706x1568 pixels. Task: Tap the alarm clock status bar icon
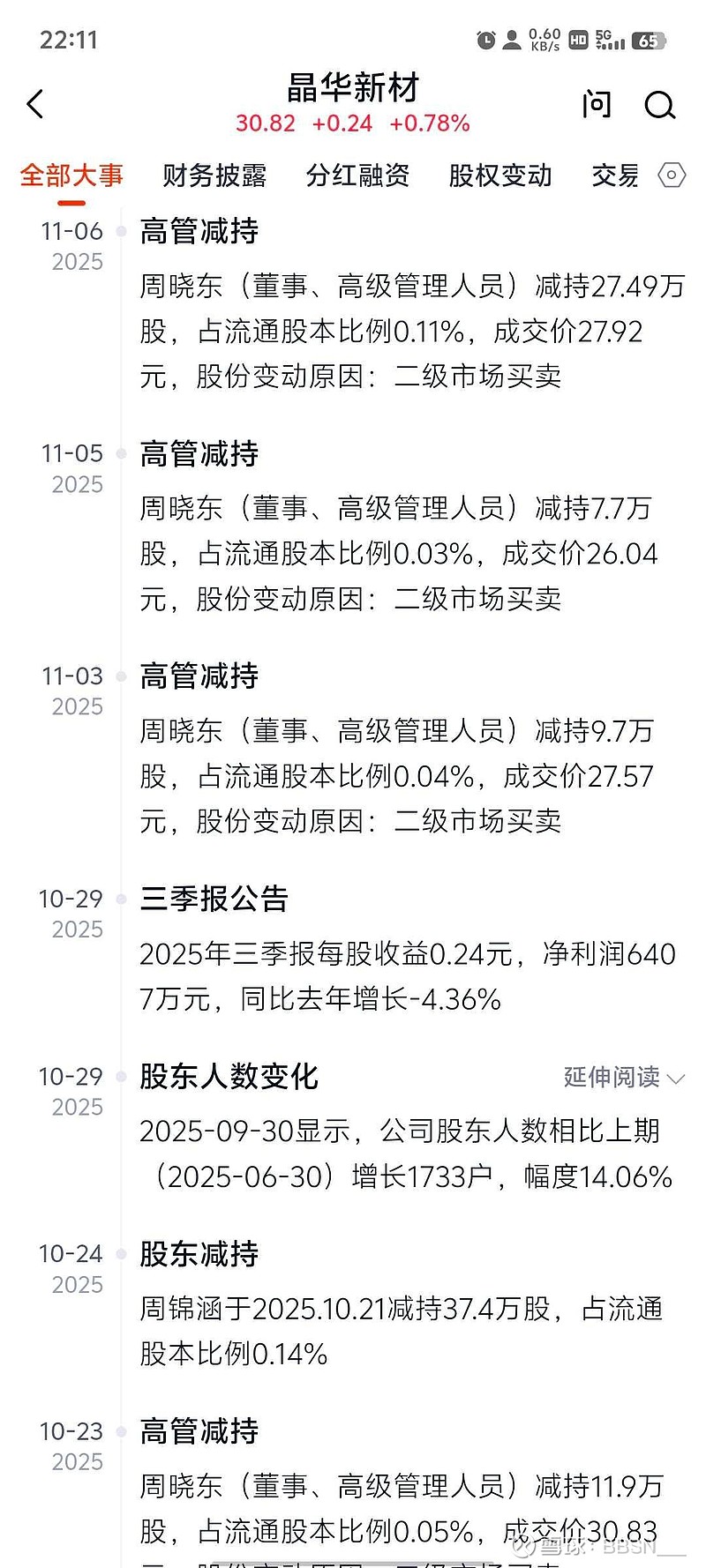[486, 40]
